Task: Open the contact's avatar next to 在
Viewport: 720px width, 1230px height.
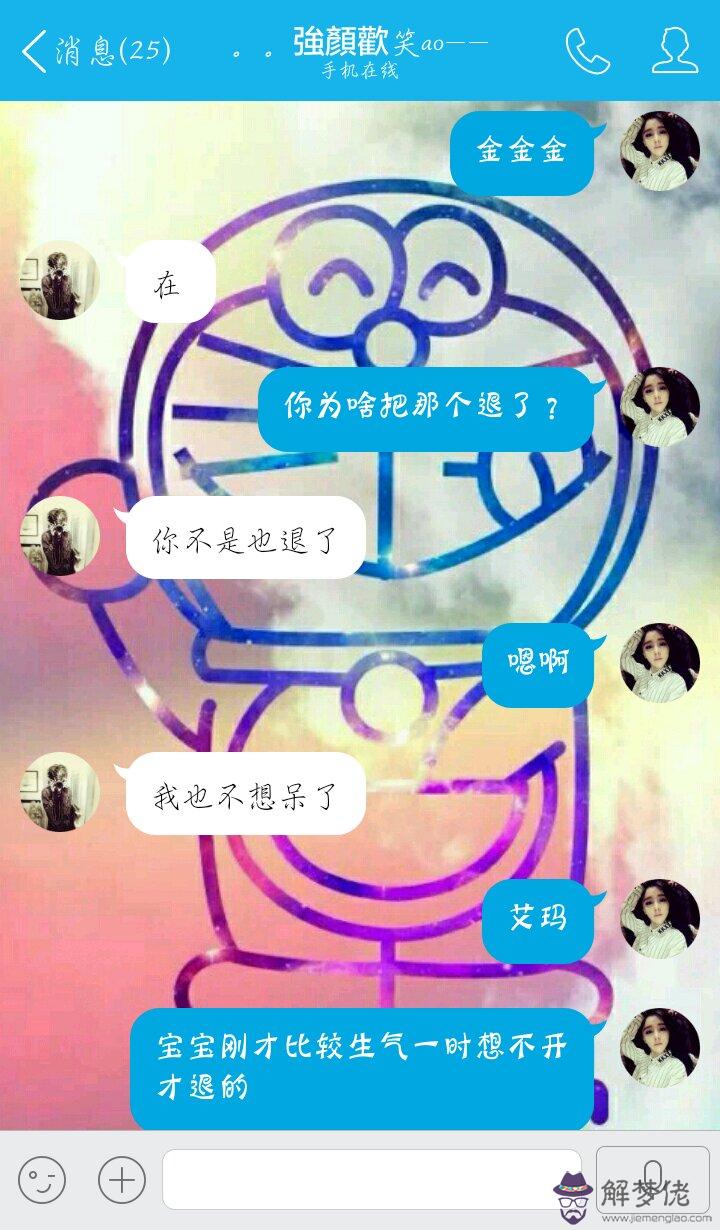Action: tap(60, 280)
